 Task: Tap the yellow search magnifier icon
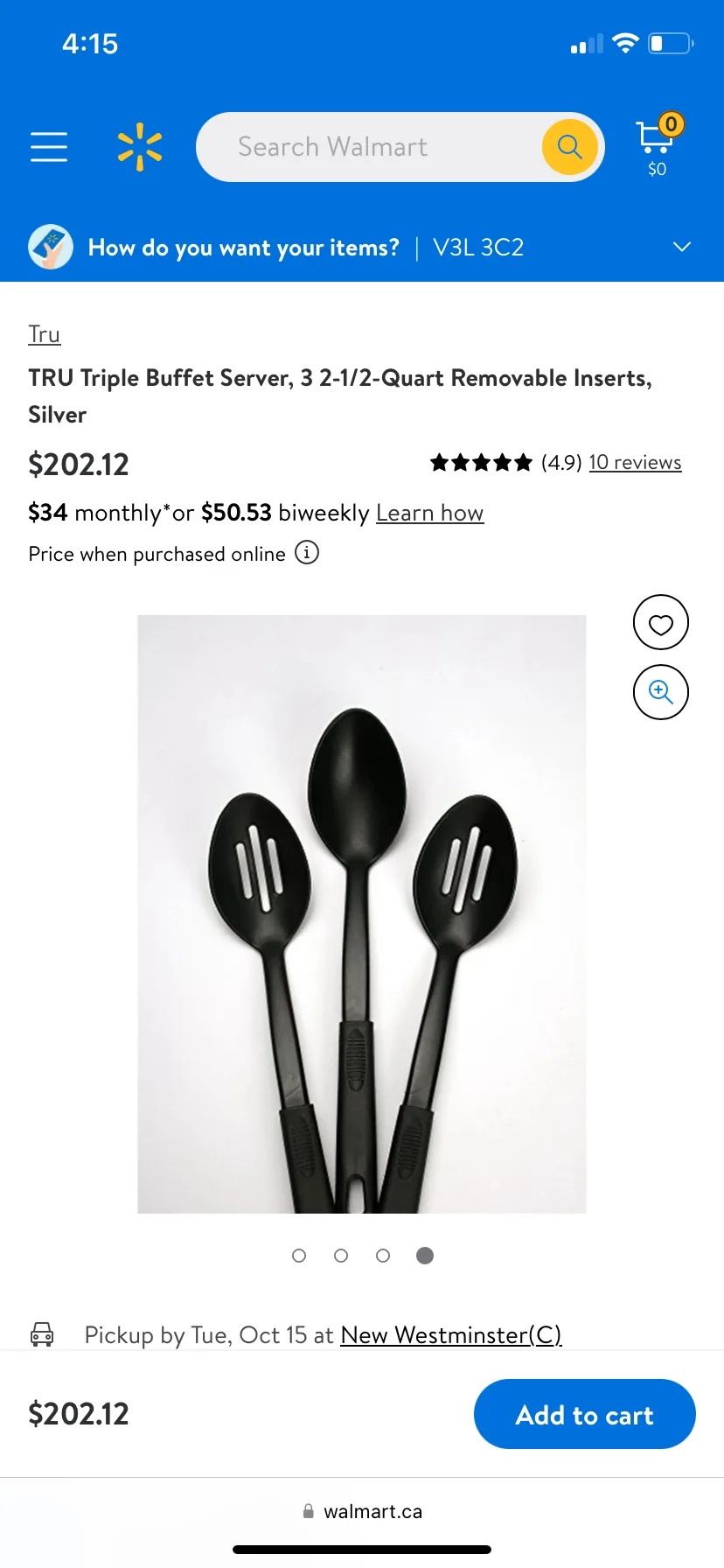569,147
